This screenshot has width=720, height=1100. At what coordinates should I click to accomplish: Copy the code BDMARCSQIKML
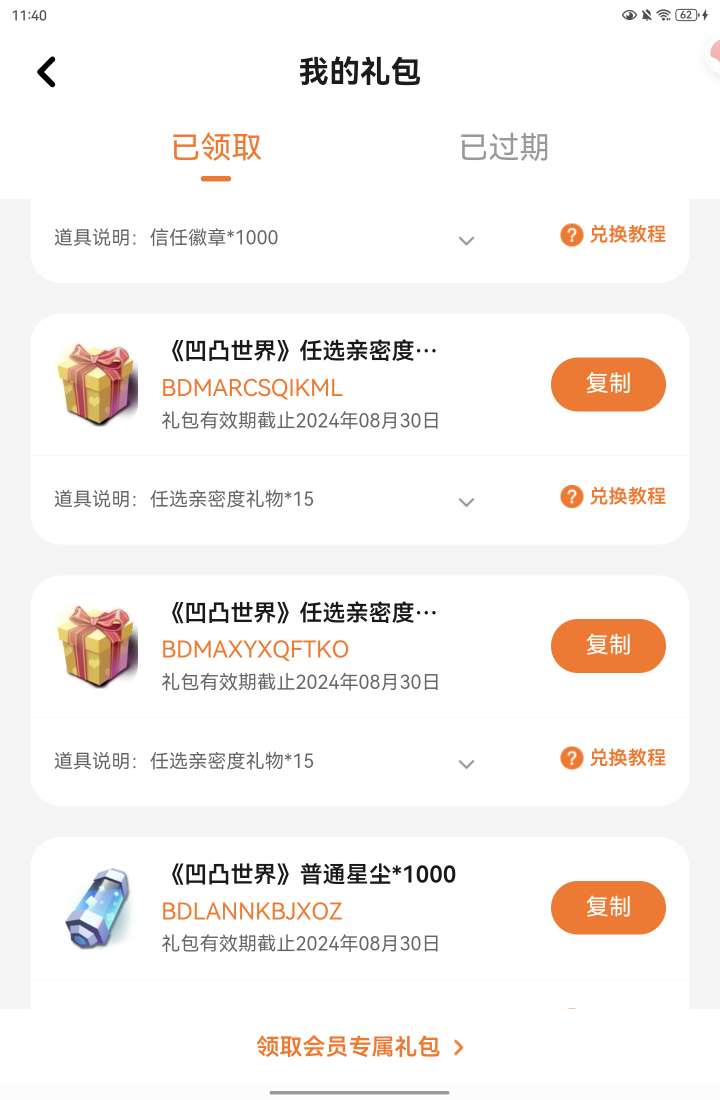[608, 384]
